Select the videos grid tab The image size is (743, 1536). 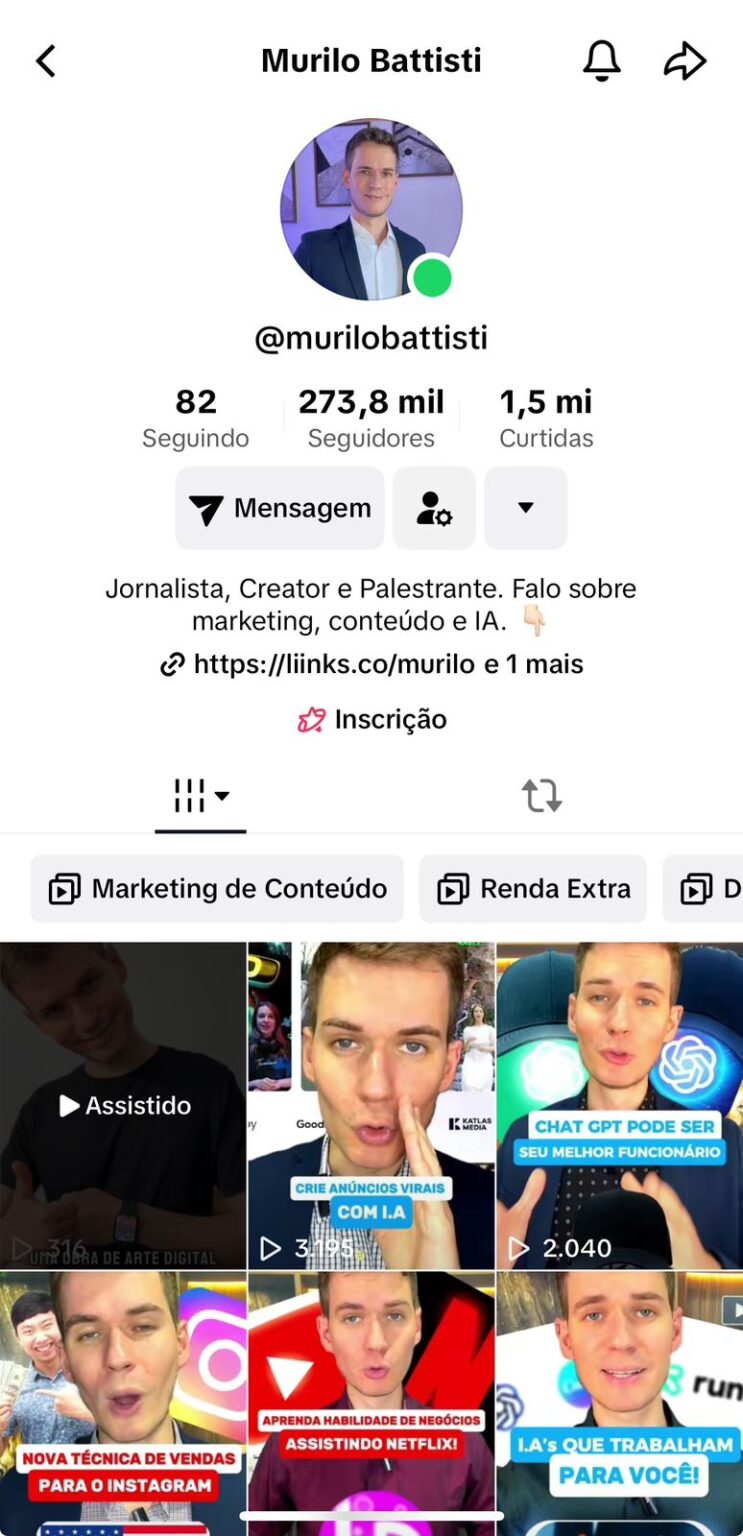coord(201,796)
